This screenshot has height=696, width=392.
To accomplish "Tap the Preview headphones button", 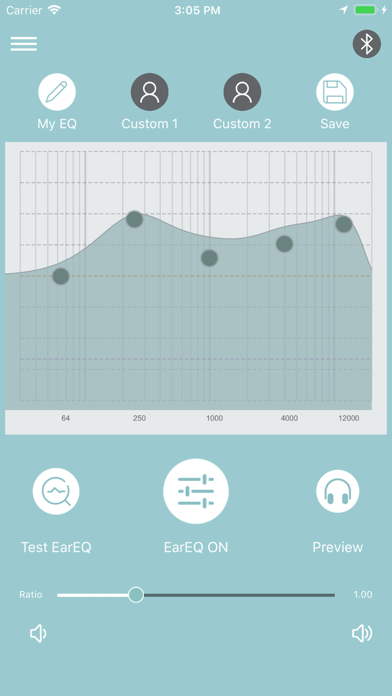I will coord(338,491).
